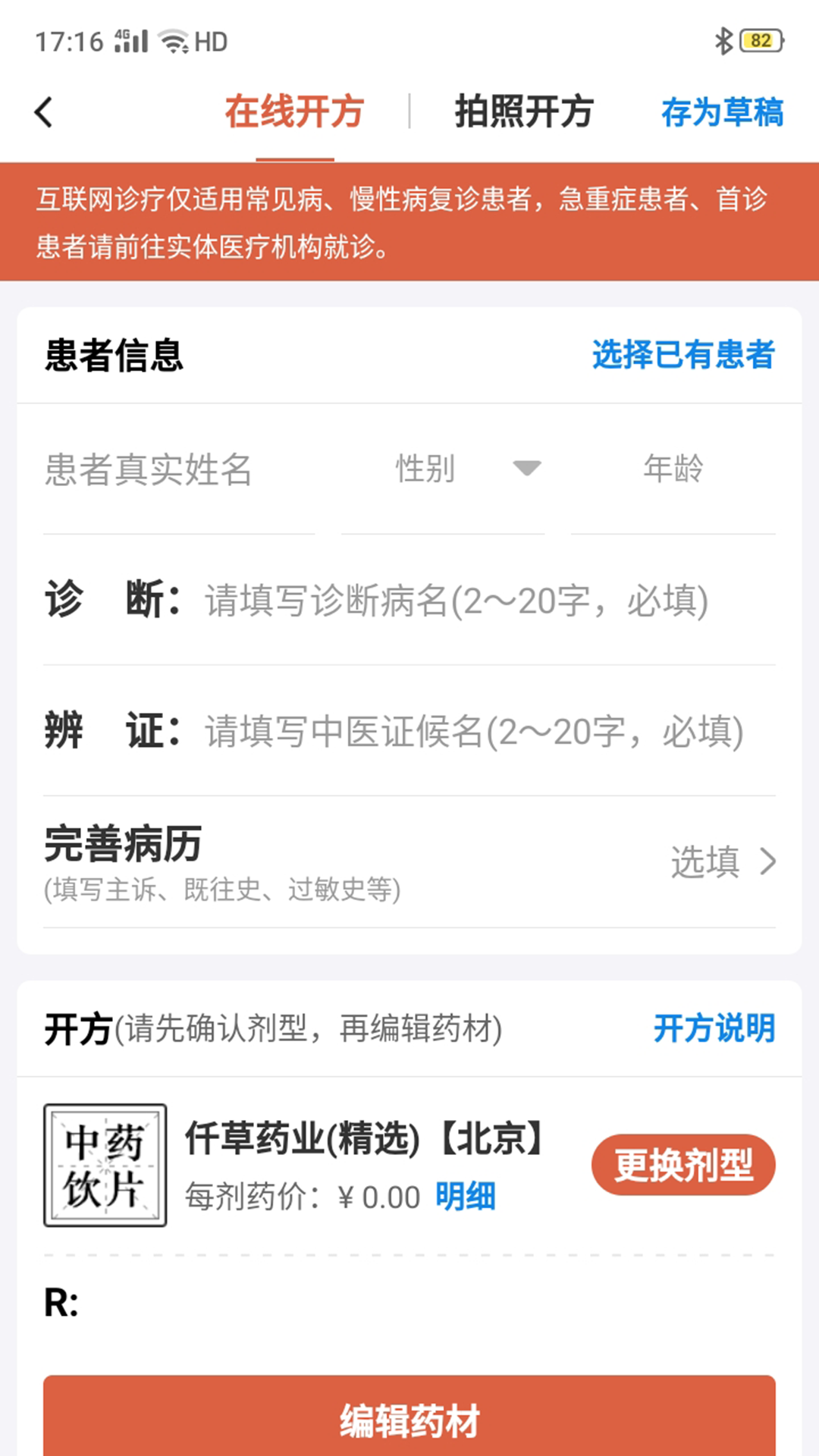The image size is (819, 1456).
Task: Open 明细 price details
Action: click(x=466, y=1197)
